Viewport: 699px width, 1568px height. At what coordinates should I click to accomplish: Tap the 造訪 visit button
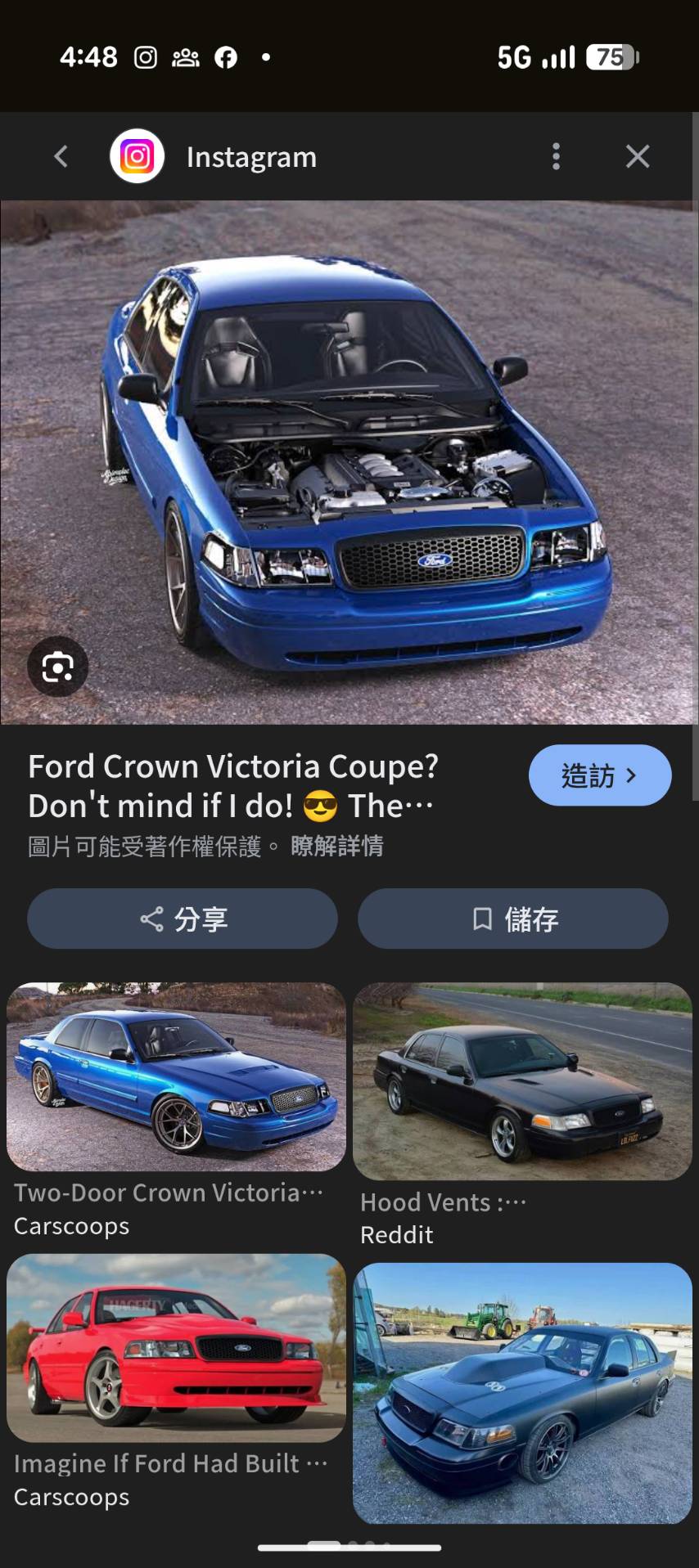coord(599,775)
